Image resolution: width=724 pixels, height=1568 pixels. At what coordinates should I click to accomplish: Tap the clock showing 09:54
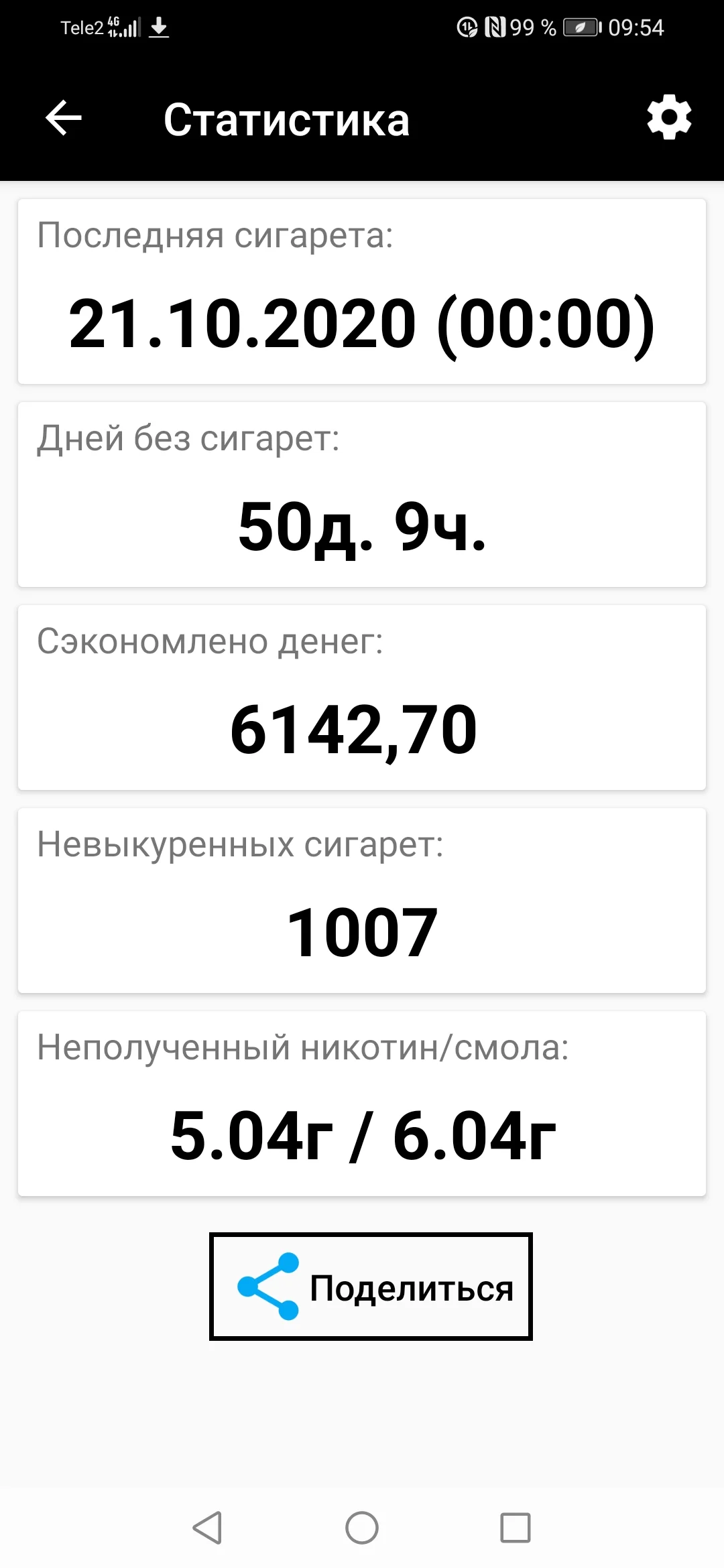pyautogui.click(x=636, y=27)
